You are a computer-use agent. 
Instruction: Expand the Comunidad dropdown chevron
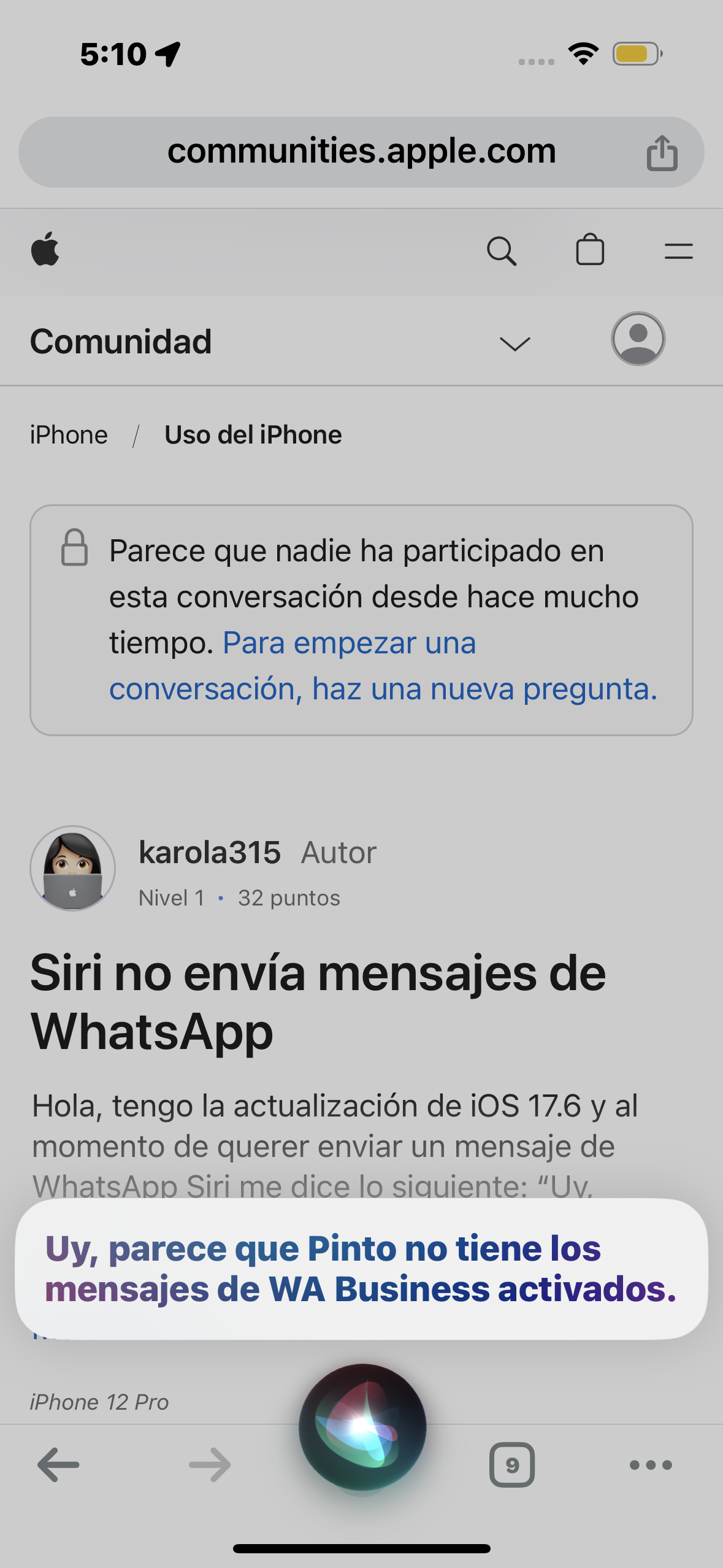pos(515,343)
